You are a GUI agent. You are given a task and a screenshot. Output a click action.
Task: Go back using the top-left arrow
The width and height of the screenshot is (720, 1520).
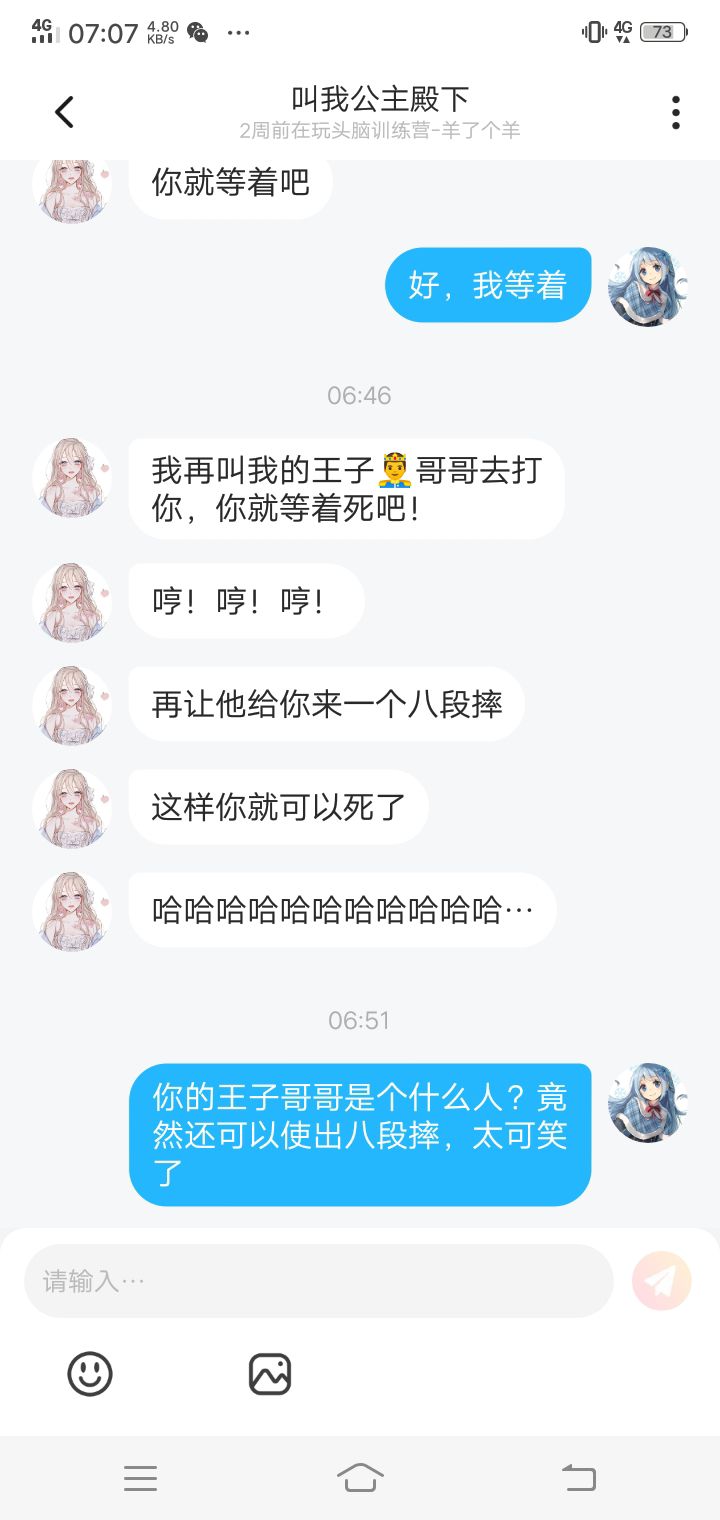64,112
